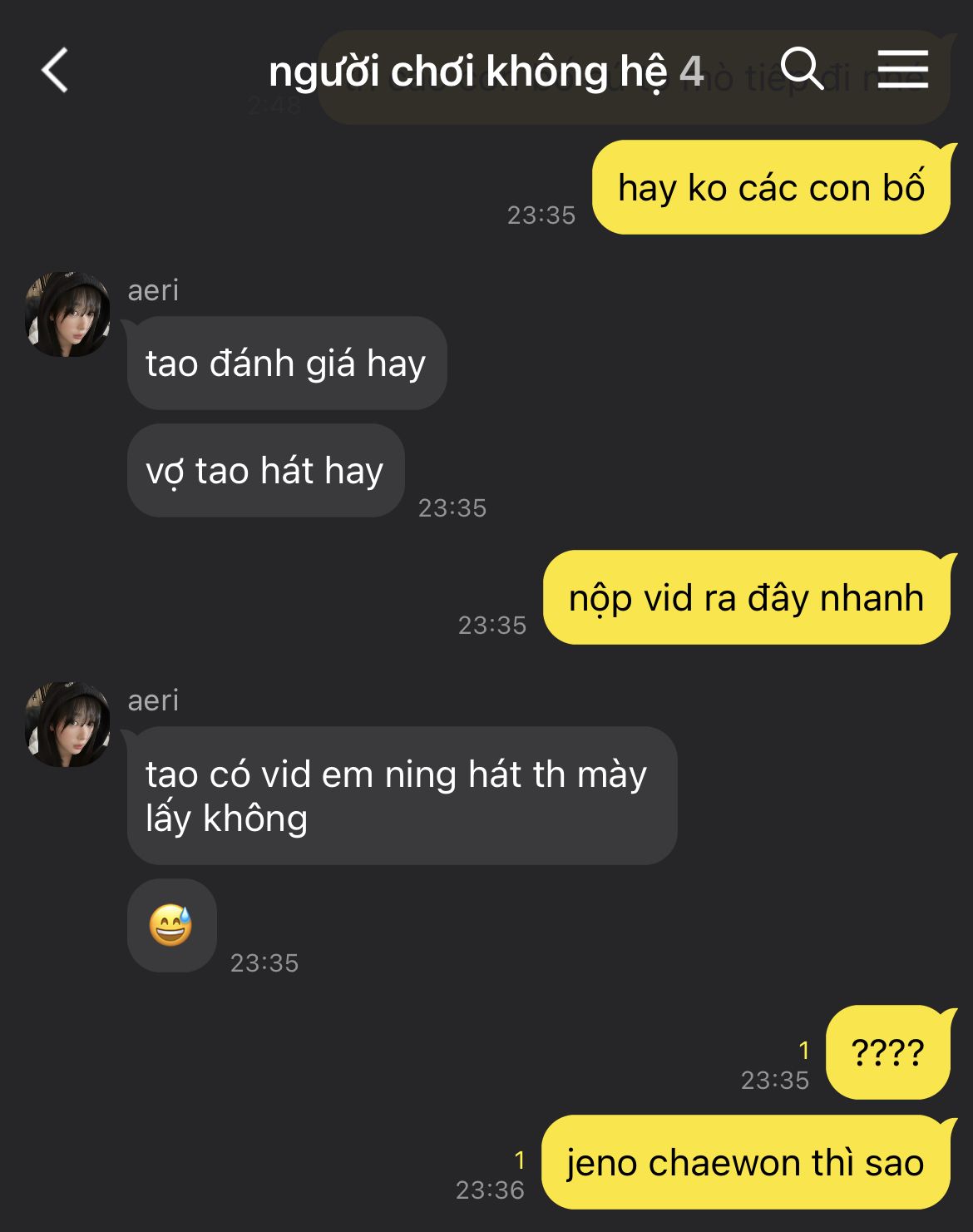Search within this chat
Screen dimensions: 973x1232
pos(803,69)
